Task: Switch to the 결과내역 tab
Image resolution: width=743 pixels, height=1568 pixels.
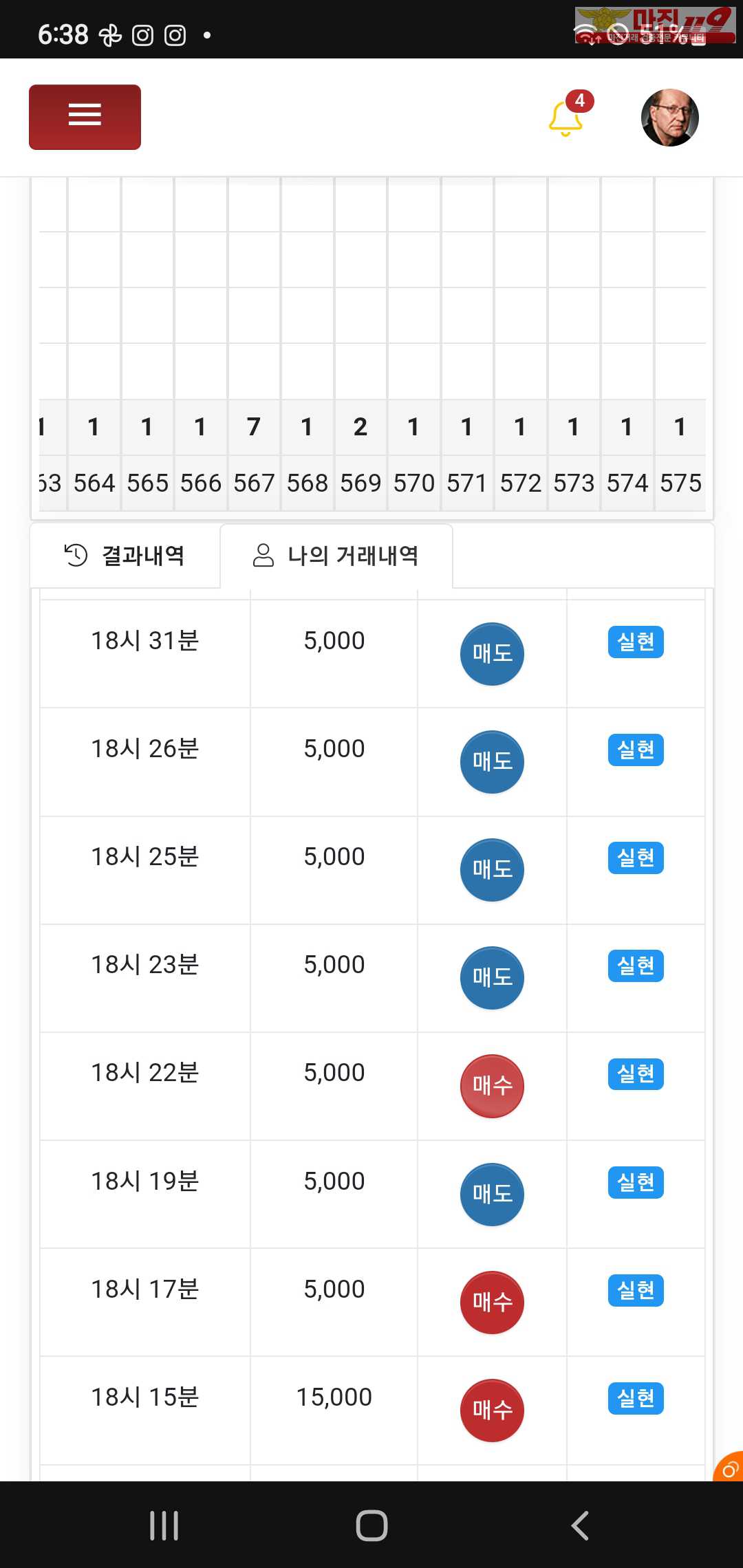Action: [x=125, y=556]
